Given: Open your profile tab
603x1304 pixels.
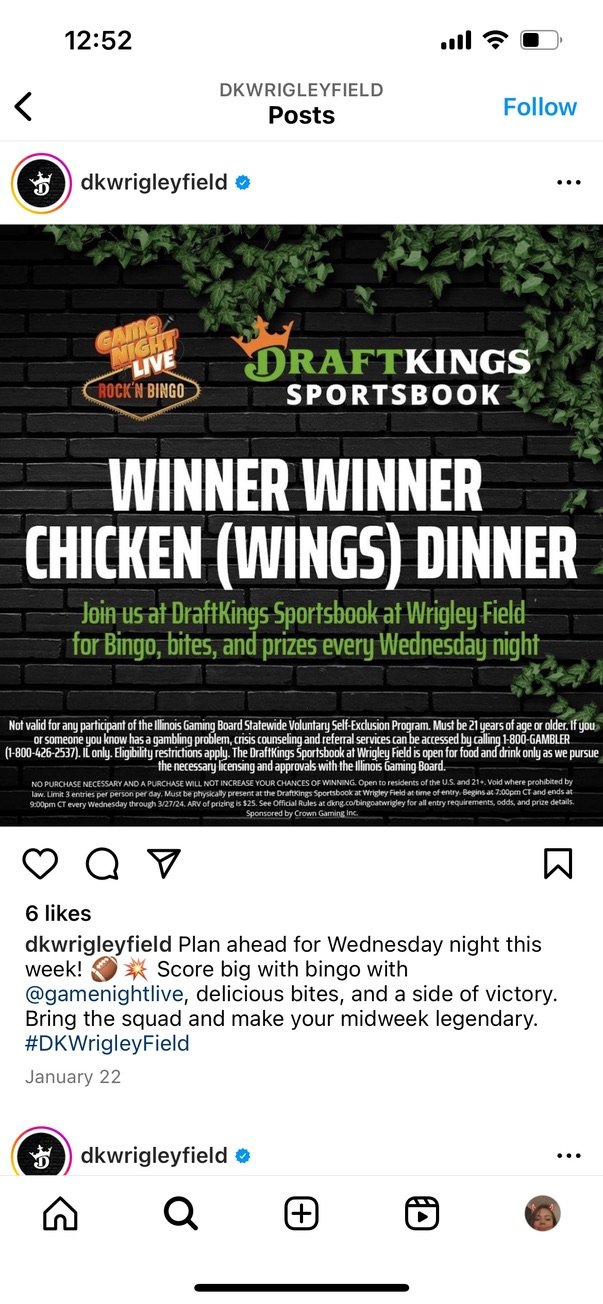Looking at the screenshot, I should pos(542,1214).
